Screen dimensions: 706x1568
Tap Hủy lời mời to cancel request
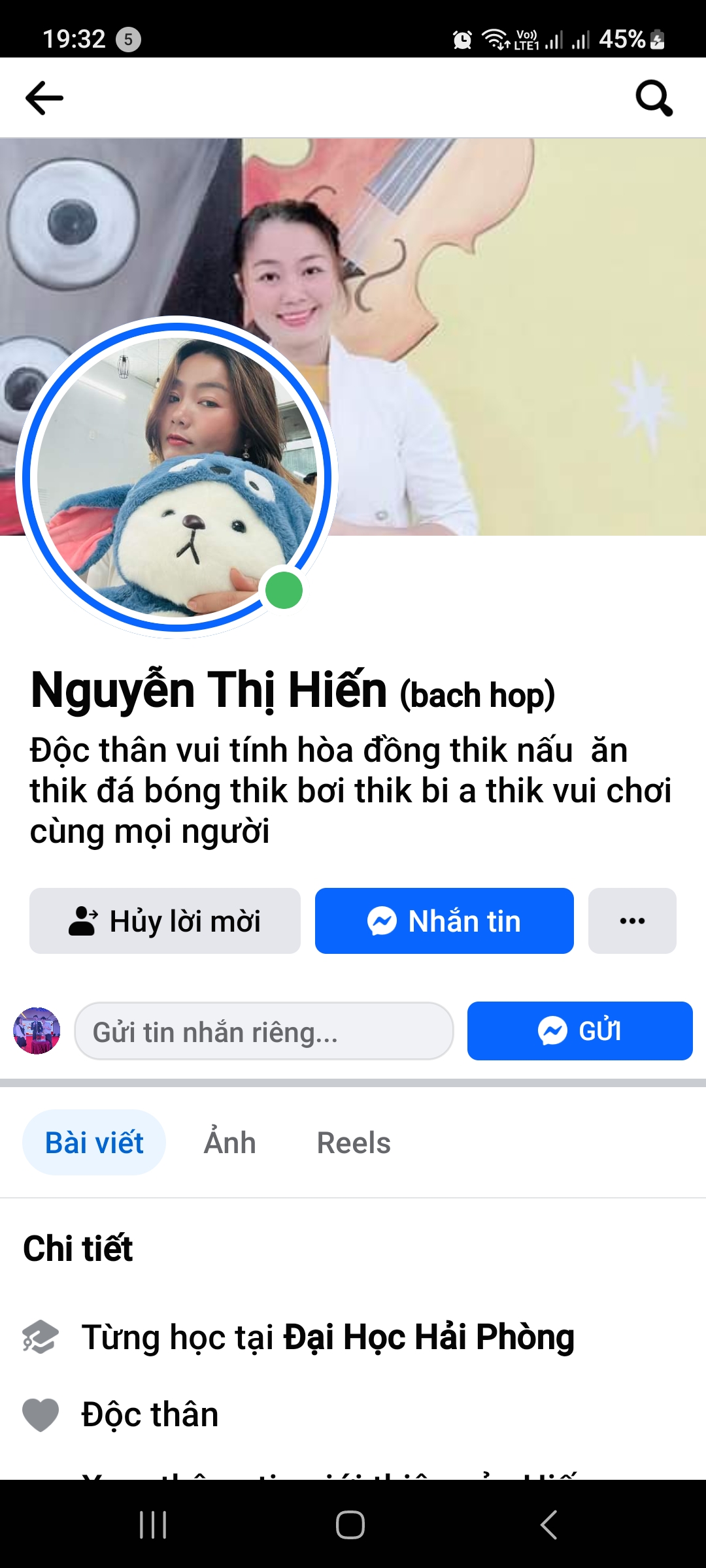165,921
